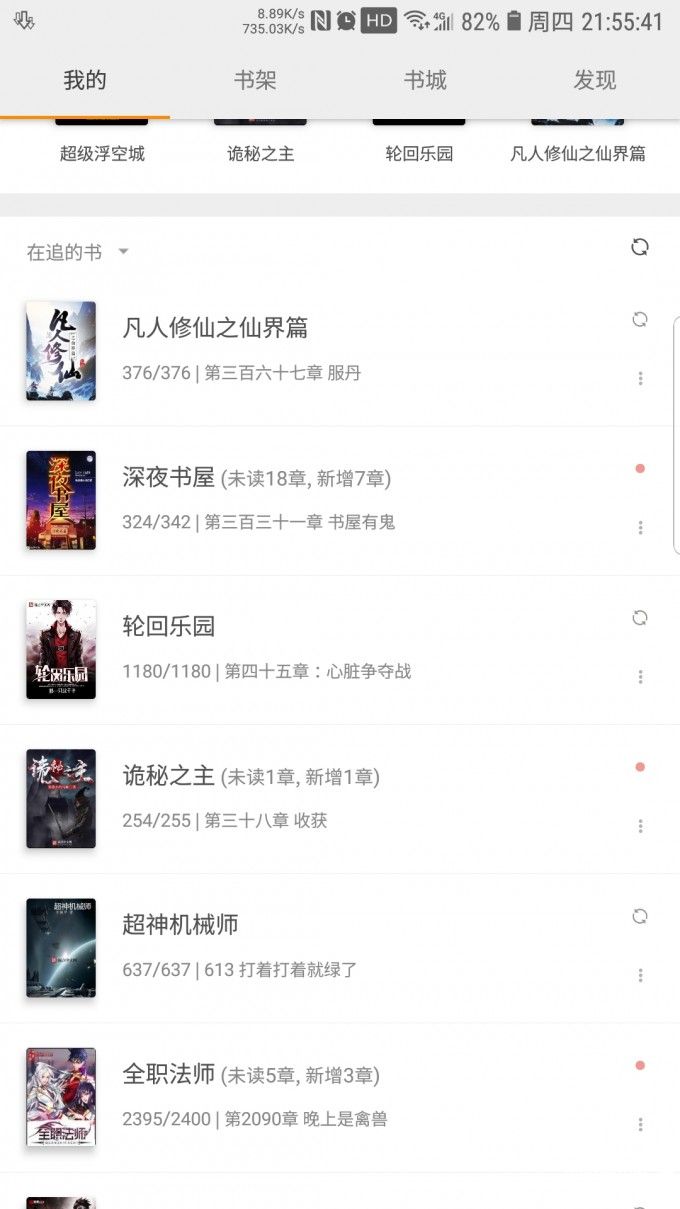Open 诡秘之主 from the following list
The width and height of the screenshot is (680, 1209).
click(169, 776)
